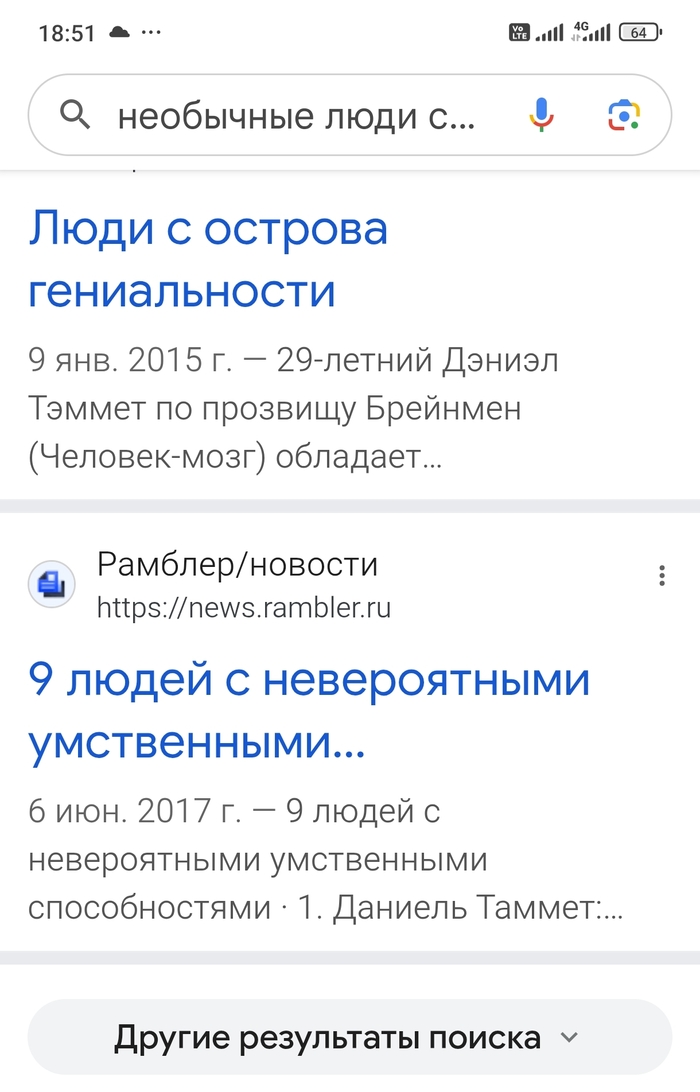Start voice search with the microphone

click(541, 117)
